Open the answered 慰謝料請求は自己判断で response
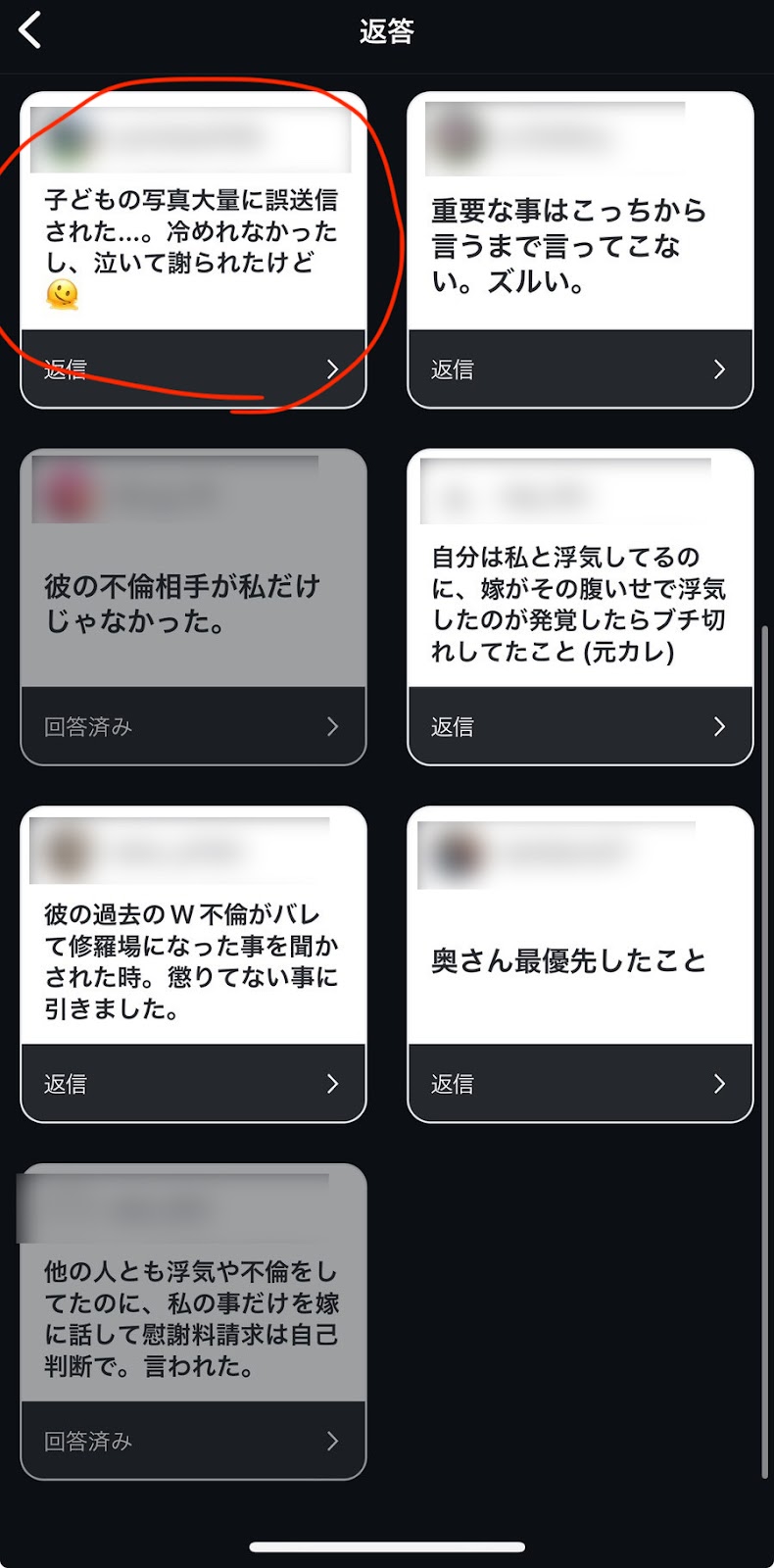The image size is (774, 1568). click(x=193, y=1441)
